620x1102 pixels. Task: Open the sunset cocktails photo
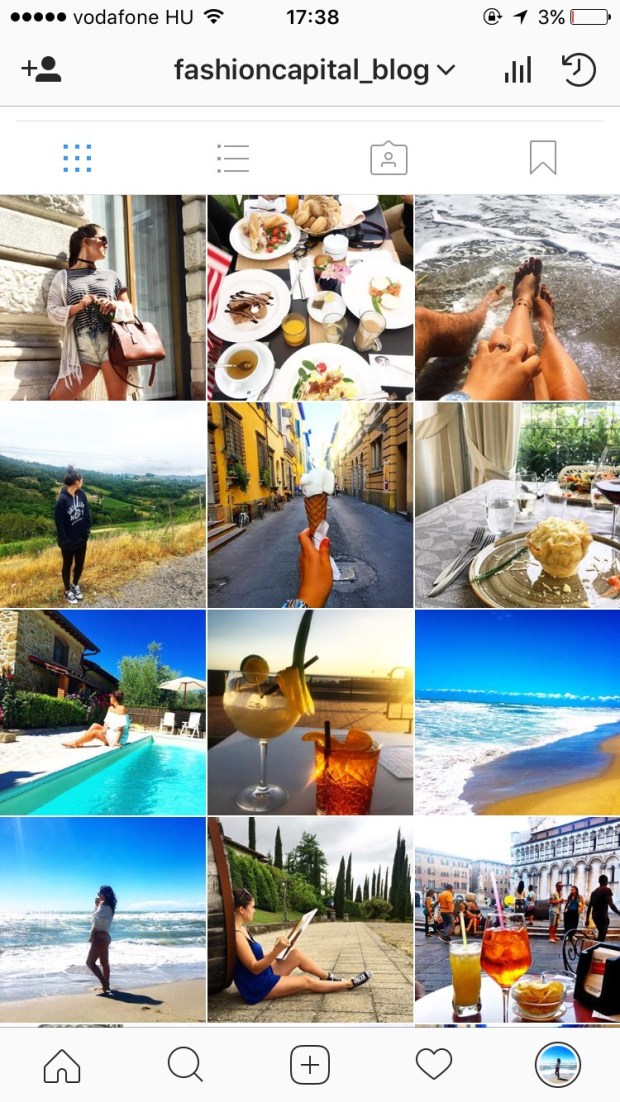(310, 712)
